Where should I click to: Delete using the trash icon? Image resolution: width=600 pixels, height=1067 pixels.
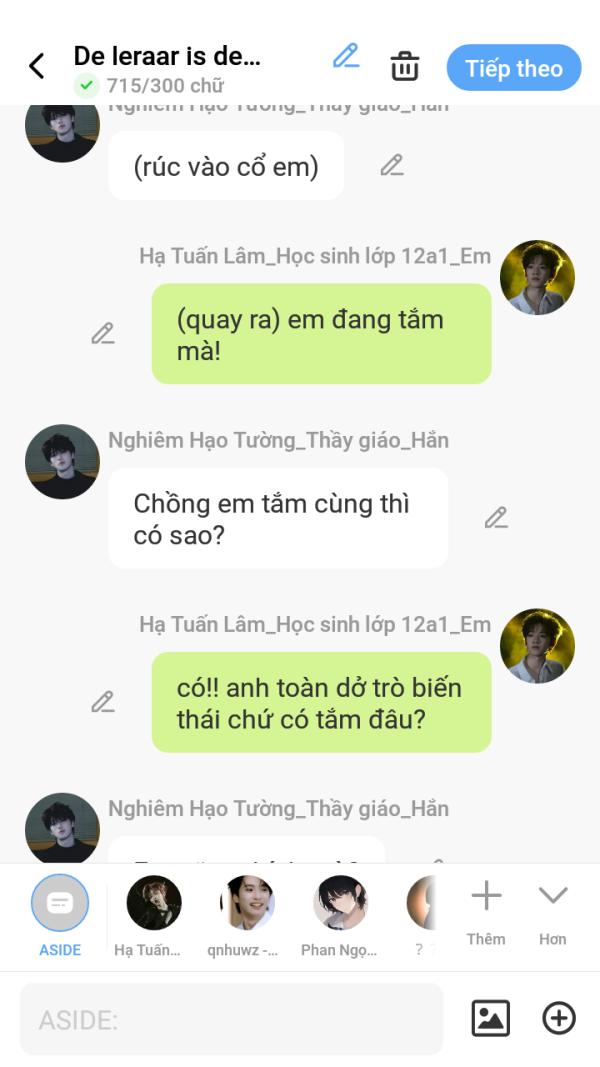[x=404, y=67]
